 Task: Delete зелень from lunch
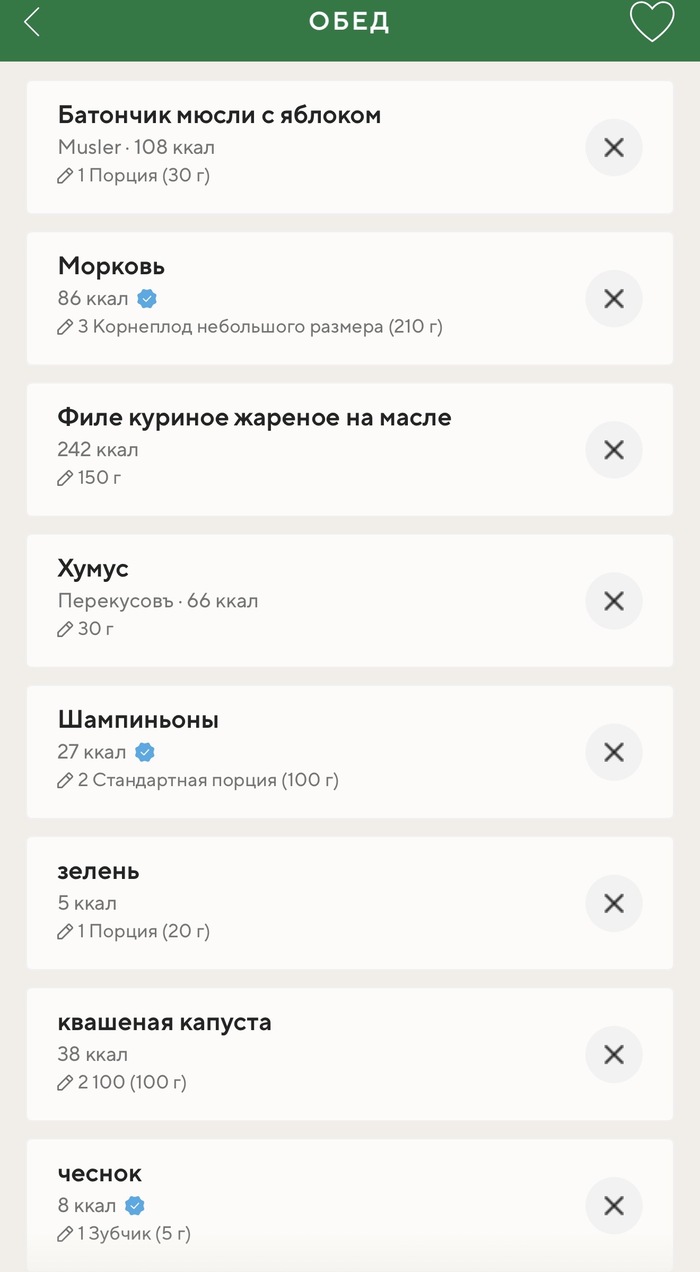click(x=614, y=903)
